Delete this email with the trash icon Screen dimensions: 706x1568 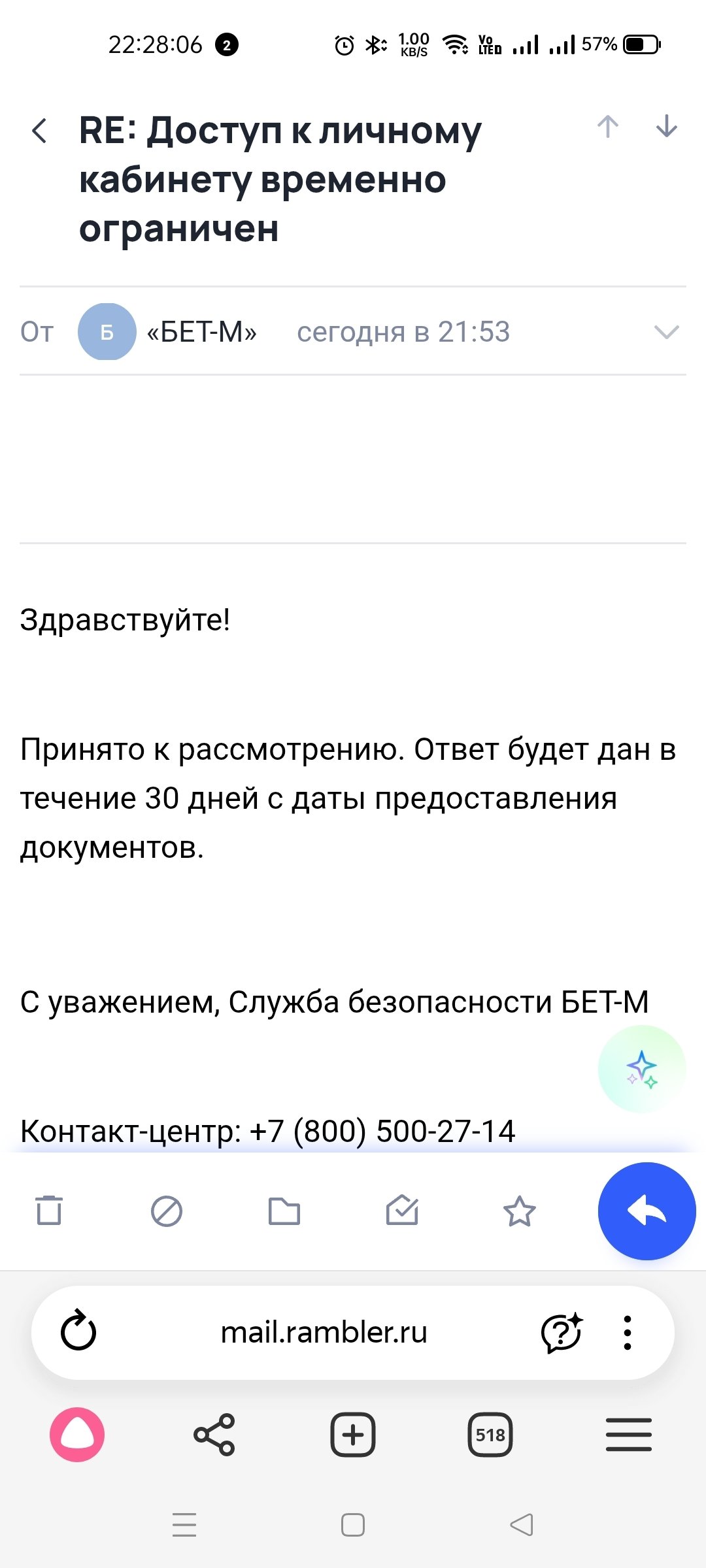[49, 1211]
